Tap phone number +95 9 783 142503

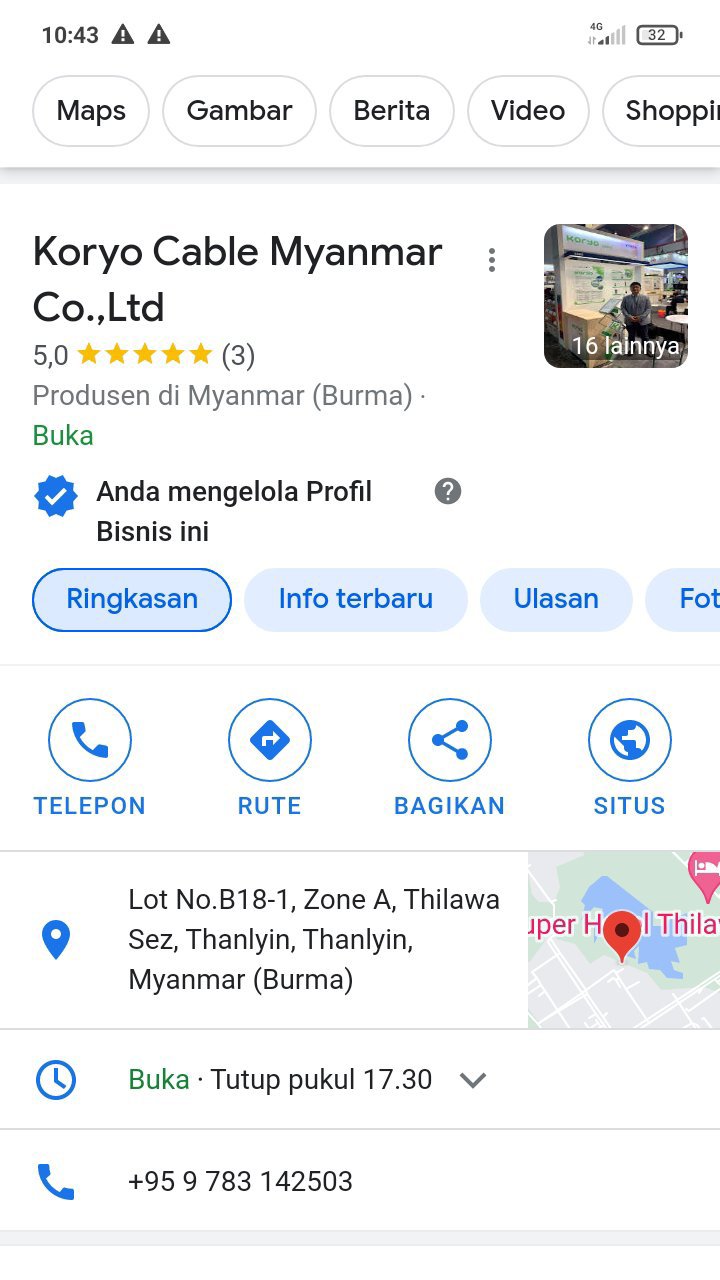click(x=240, y=1181)
